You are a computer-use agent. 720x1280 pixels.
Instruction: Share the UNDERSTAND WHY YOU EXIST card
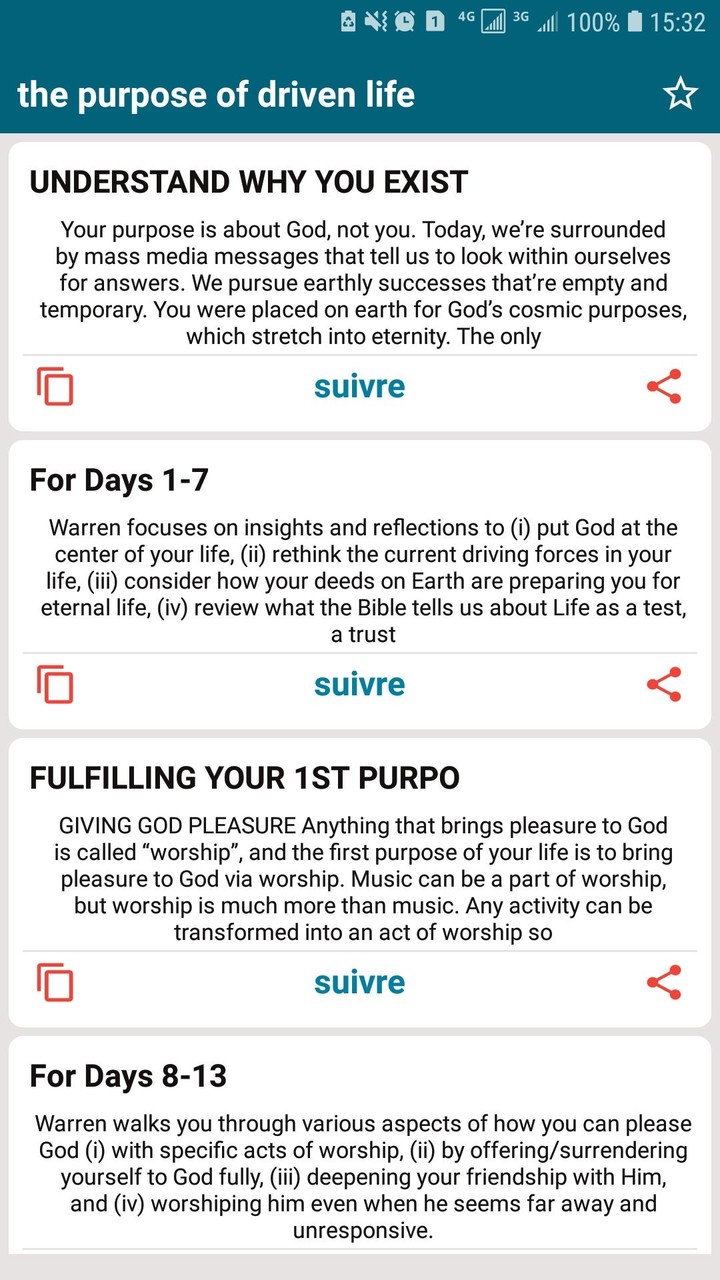pyautogui.click(x=664, y=386)
